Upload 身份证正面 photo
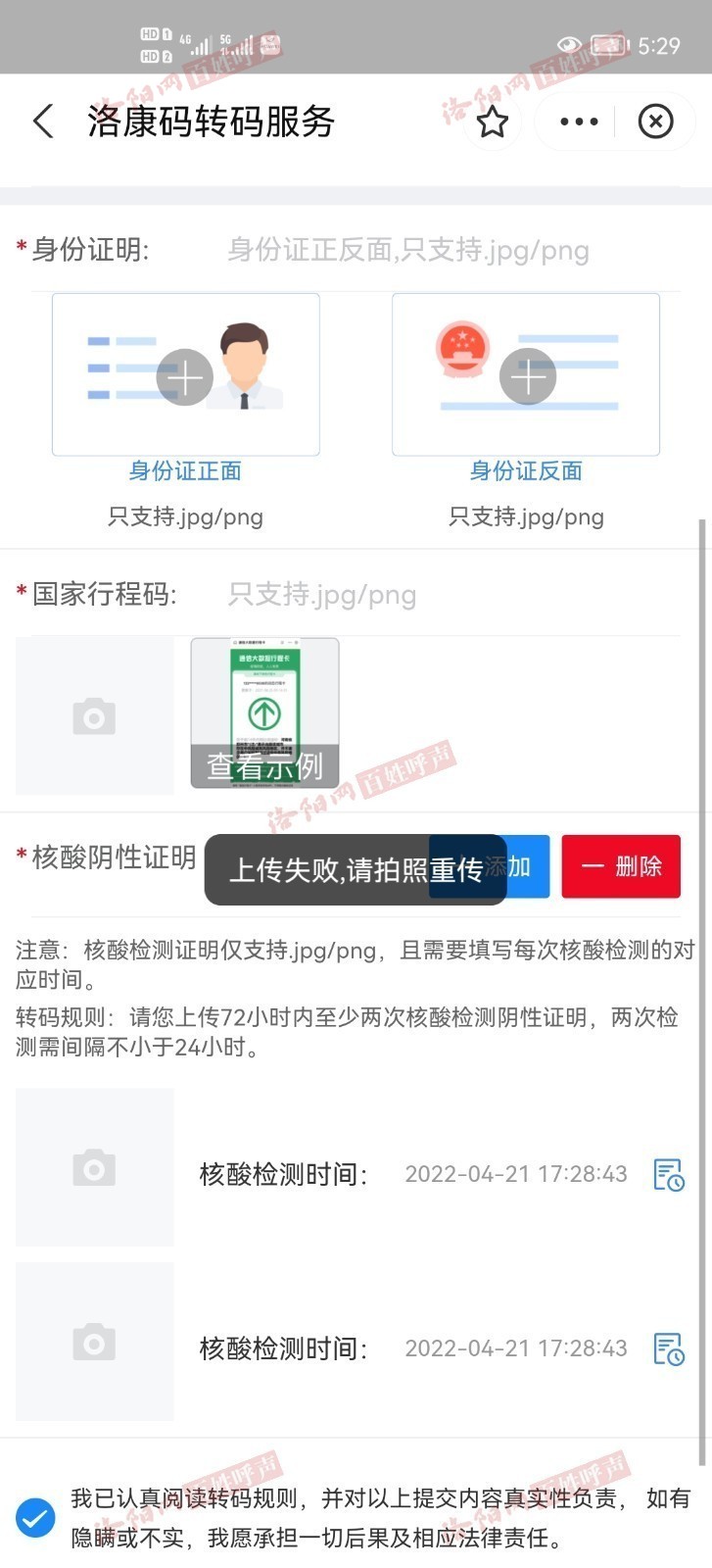 185,375
